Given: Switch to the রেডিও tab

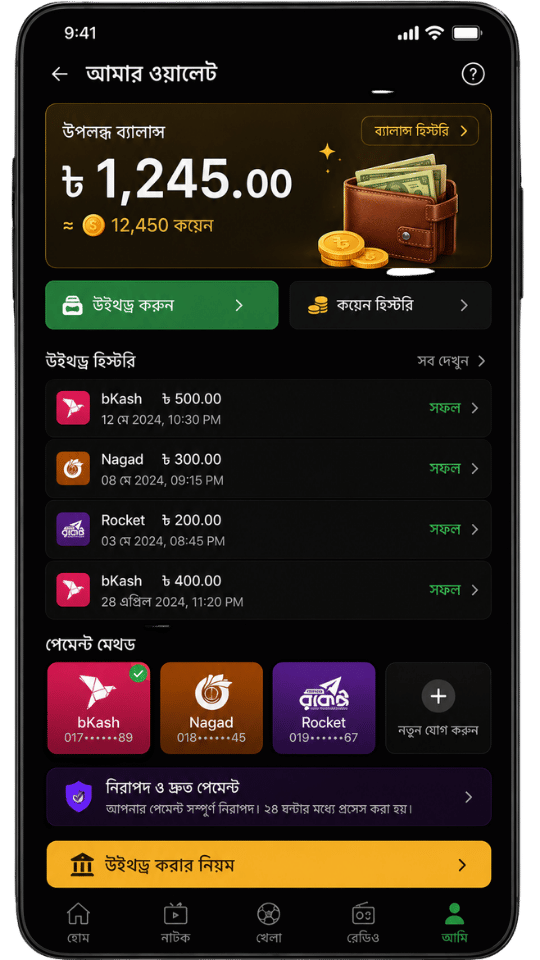Looking at the screenshot, I should (363, 923).
